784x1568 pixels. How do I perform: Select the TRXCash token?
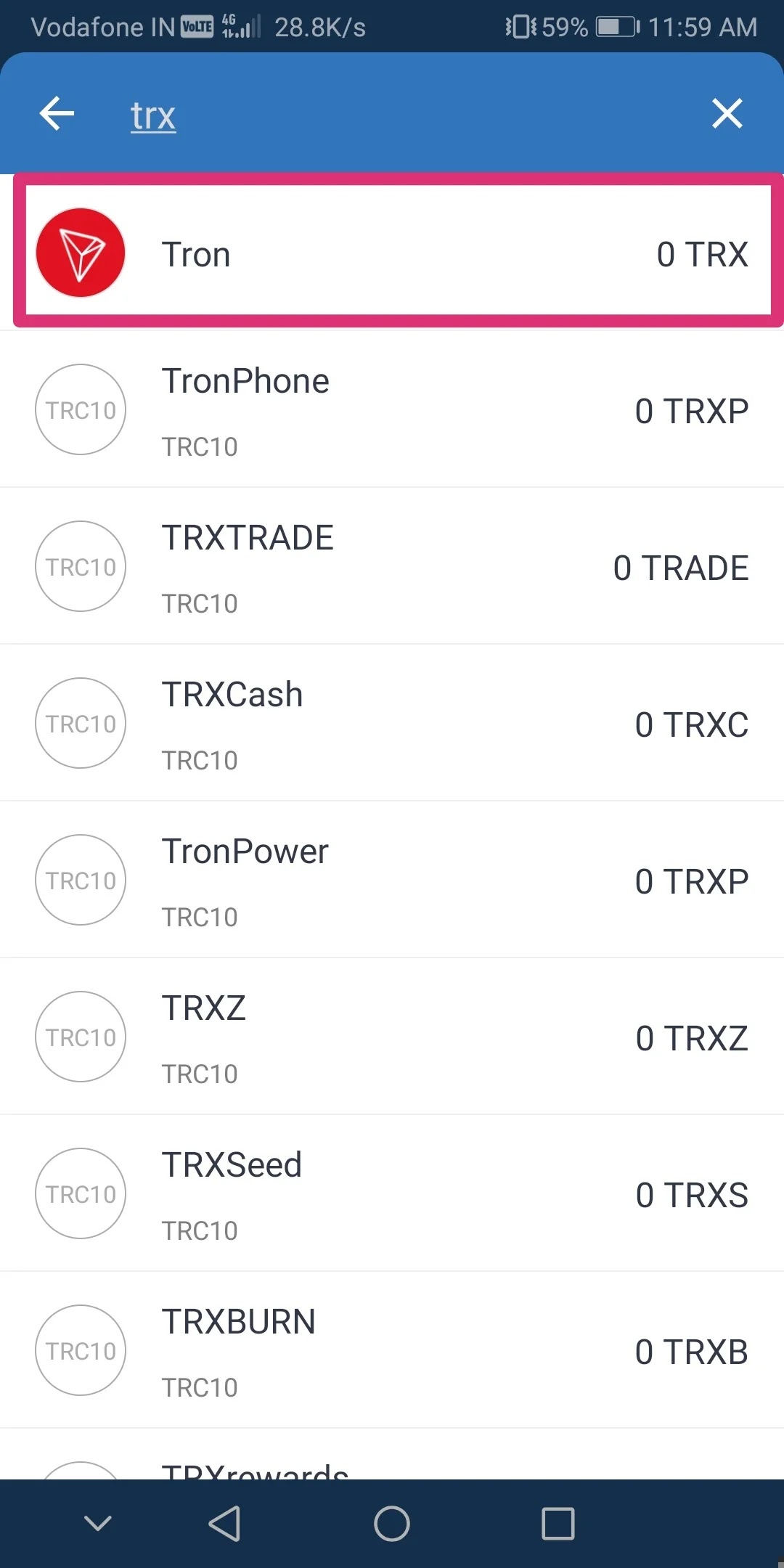coord(392,724)
